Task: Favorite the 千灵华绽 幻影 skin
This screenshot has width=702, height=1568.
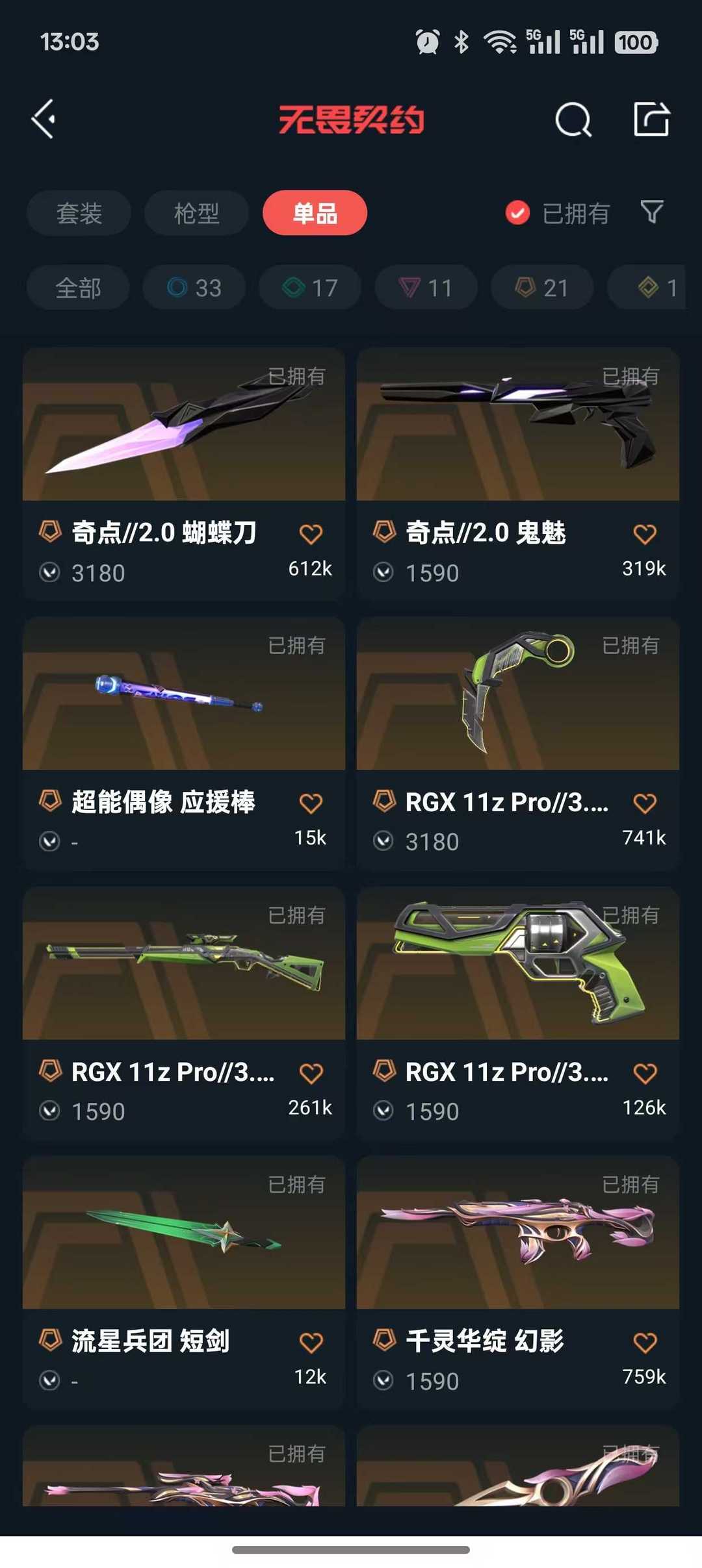Action: click(644, 1342)
